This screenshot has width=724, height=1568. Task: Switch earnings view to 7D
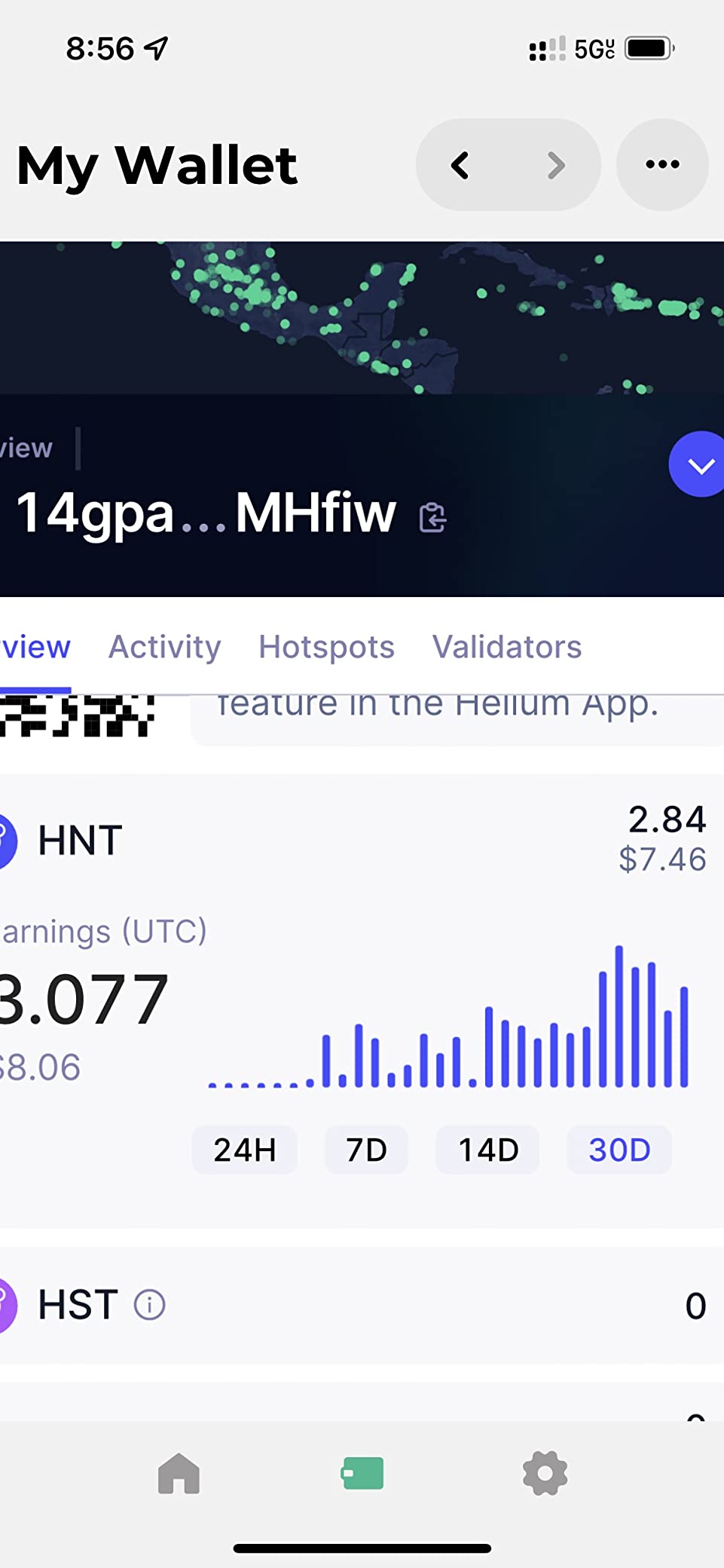pos(366,1150)
